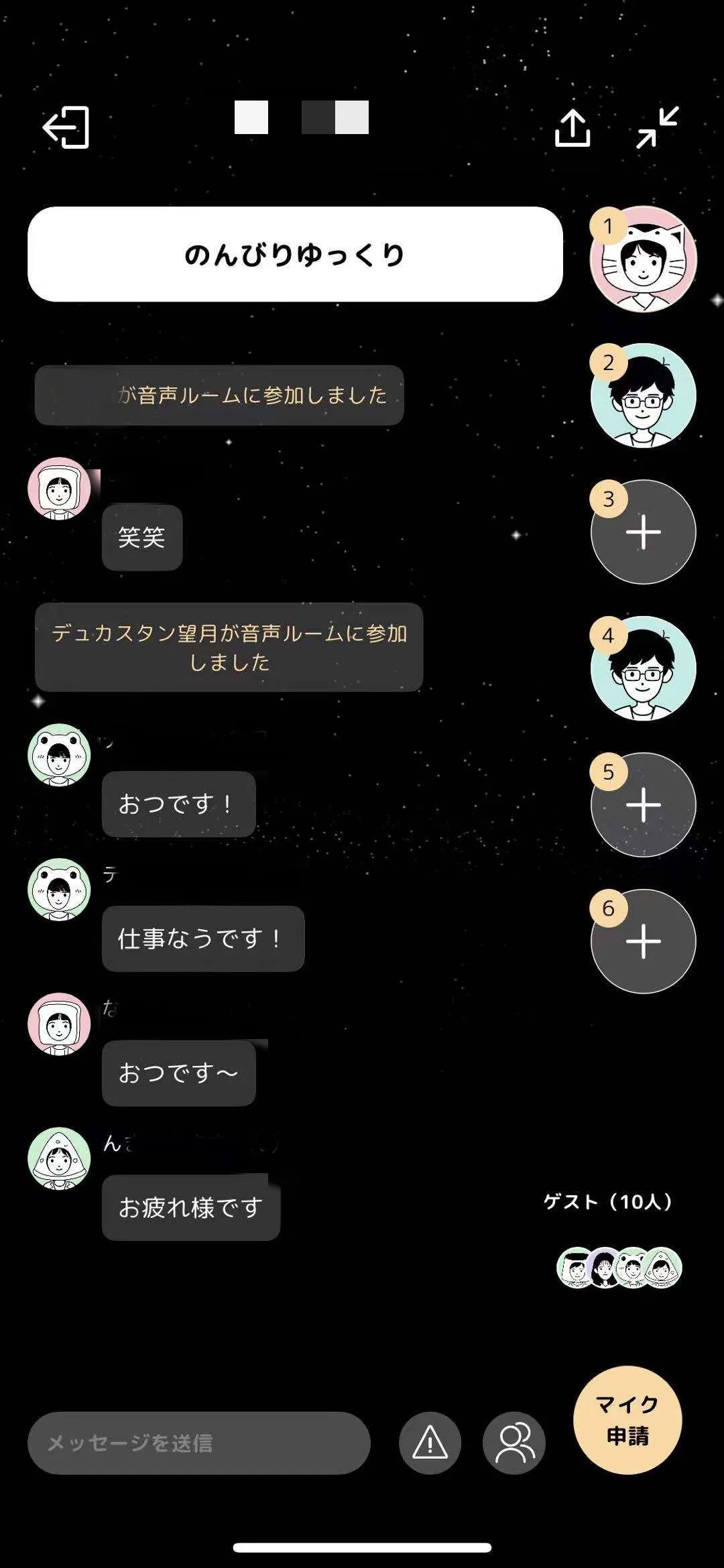Focus the メッセージを送信 input field
The image size is (724, 1568).
198,1443
